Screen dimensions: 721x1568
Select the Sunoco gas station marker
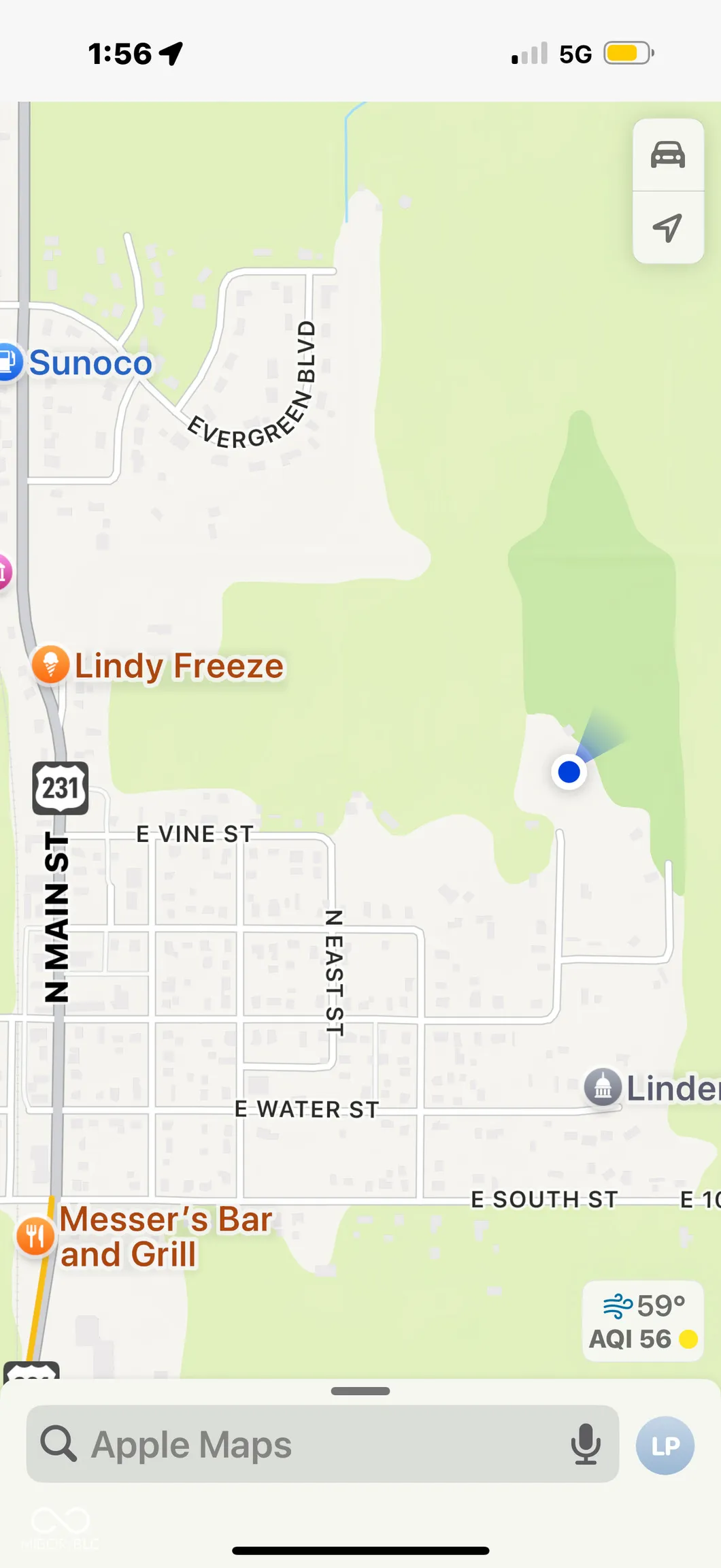coord(10,361)
